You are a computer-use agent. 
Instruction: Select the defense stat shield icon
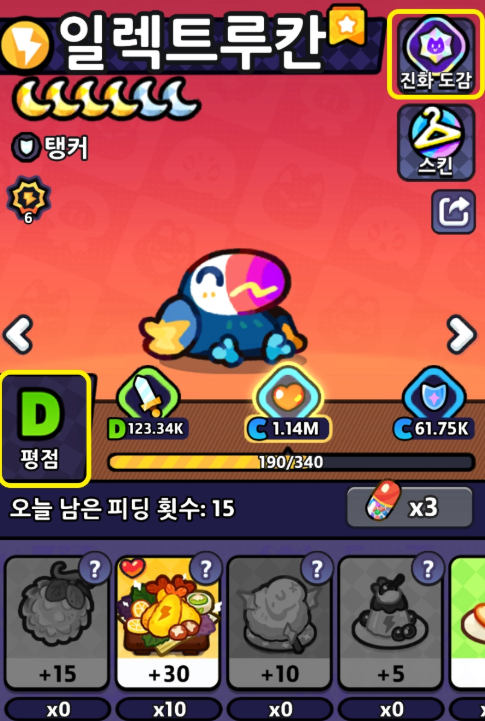click(x=433, y=396)
